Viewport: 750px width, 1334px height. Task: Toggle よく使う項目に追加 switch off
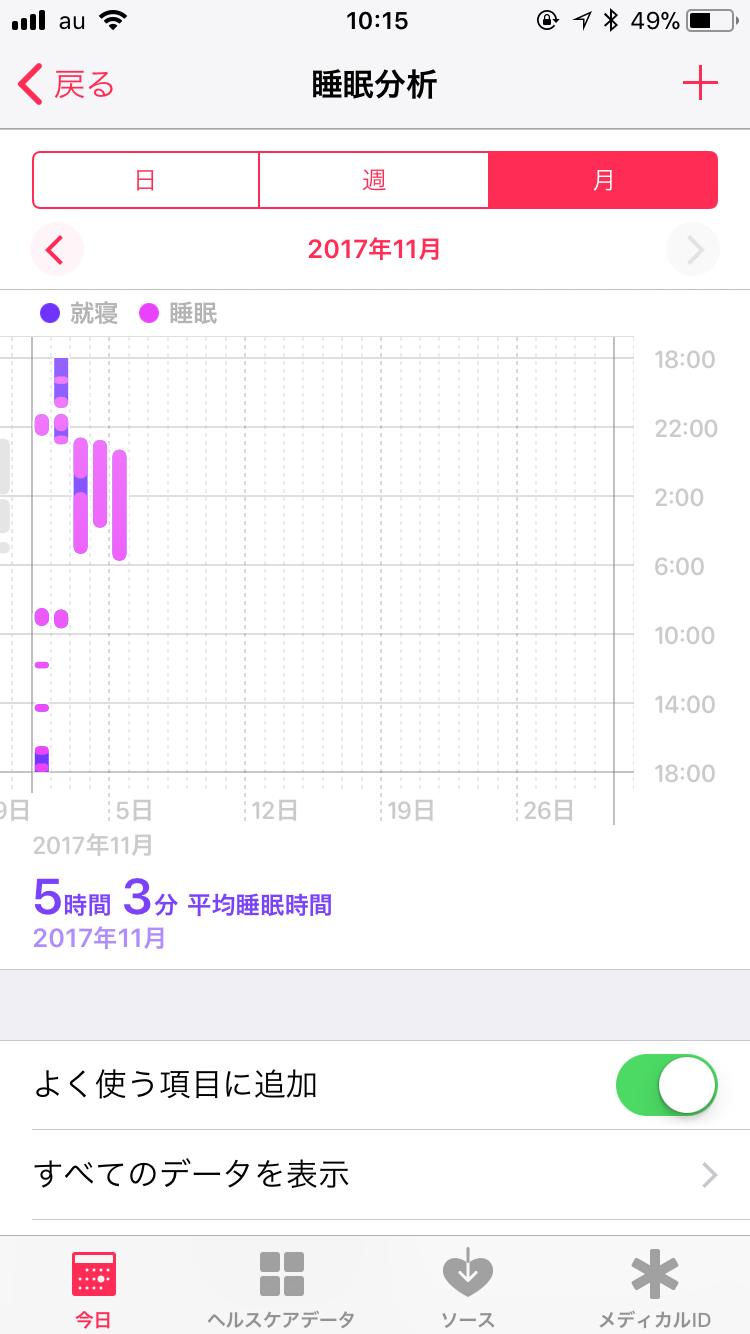(x=667, y=1085)
